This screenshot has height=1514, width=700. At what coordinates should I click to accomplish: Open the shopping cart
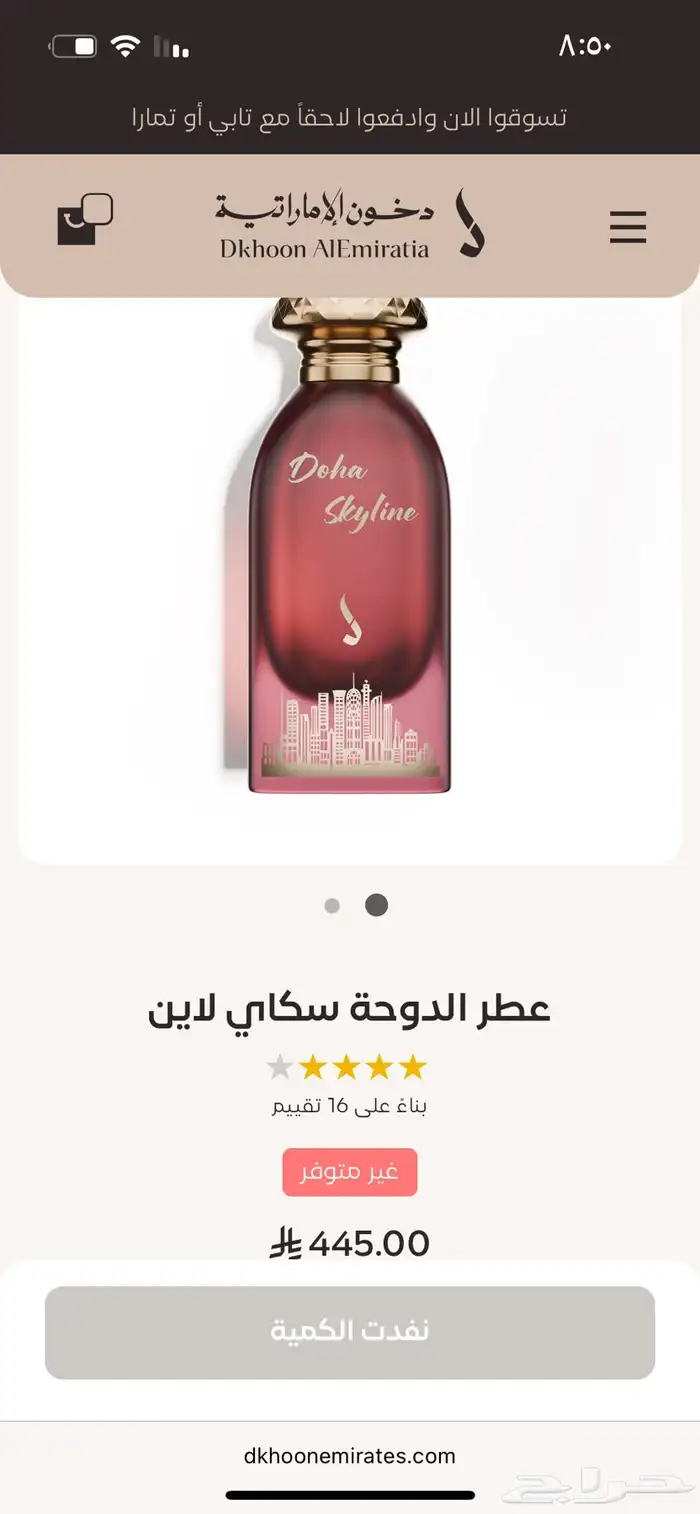coord(84,220)
